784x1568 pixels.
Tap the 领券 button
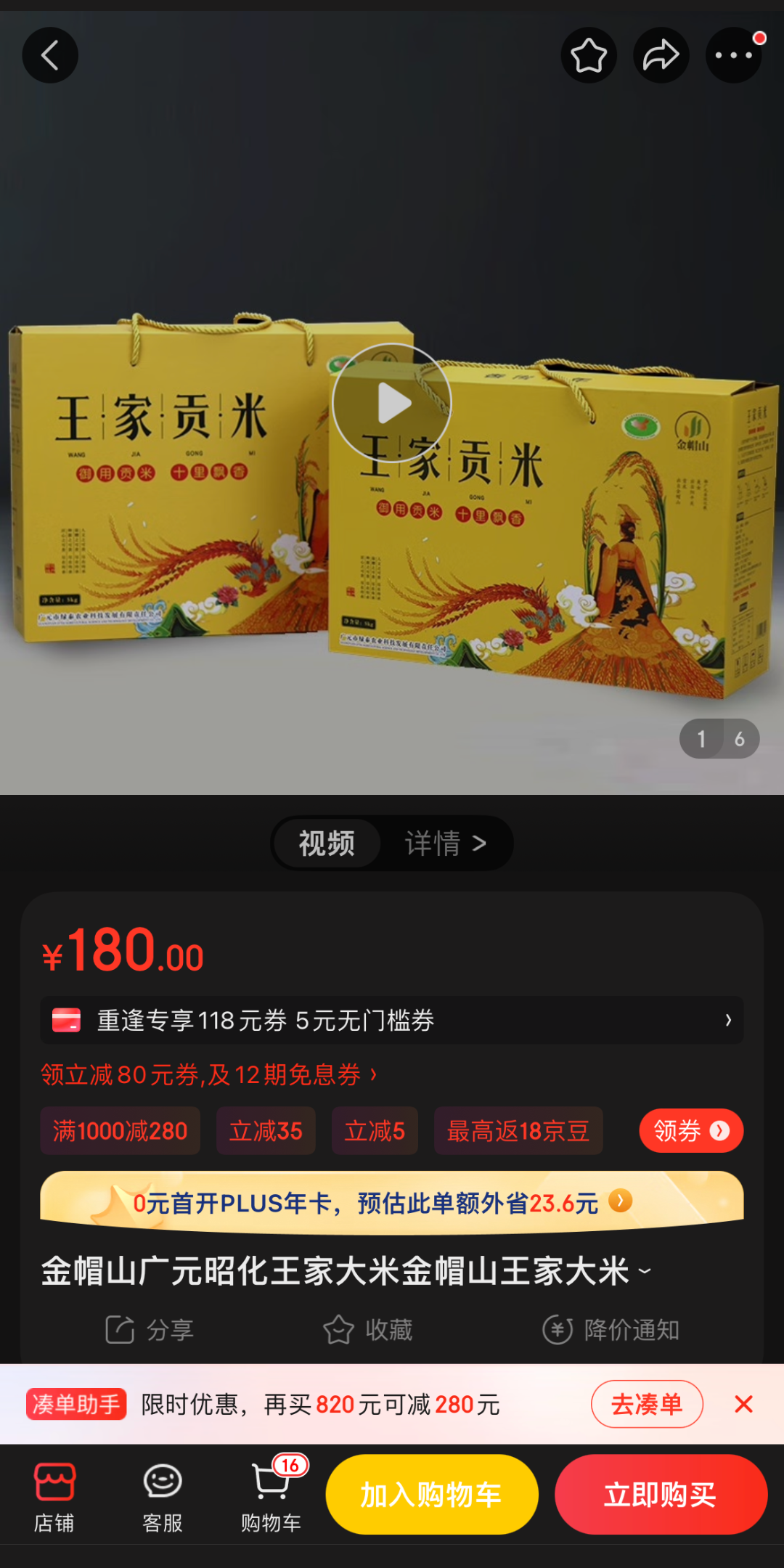point(690,1131)
